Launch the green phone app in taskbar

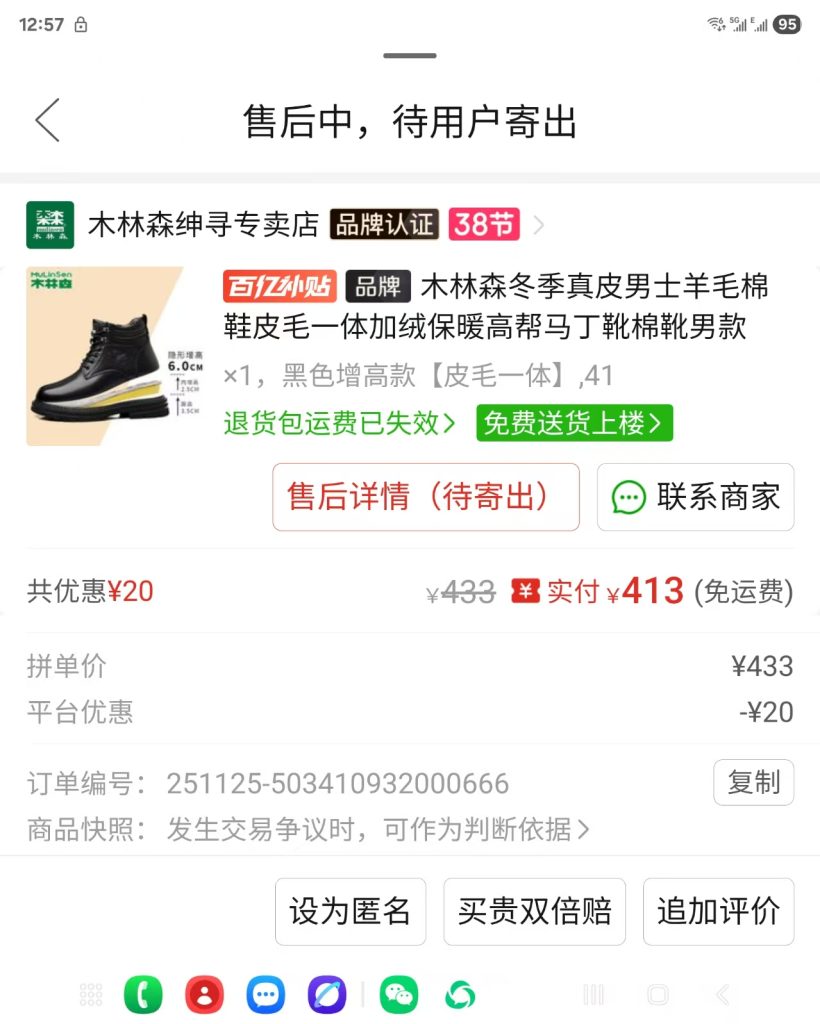pos(143,994)
